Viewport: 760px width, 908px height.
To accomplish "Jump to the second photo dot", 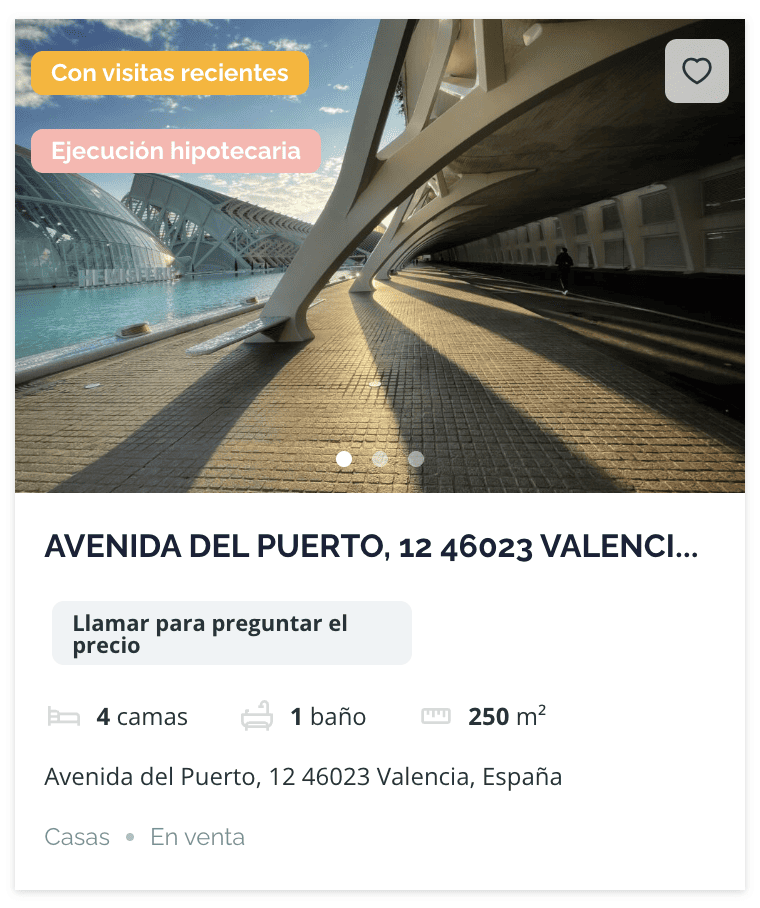I will (x=380, y=459).
